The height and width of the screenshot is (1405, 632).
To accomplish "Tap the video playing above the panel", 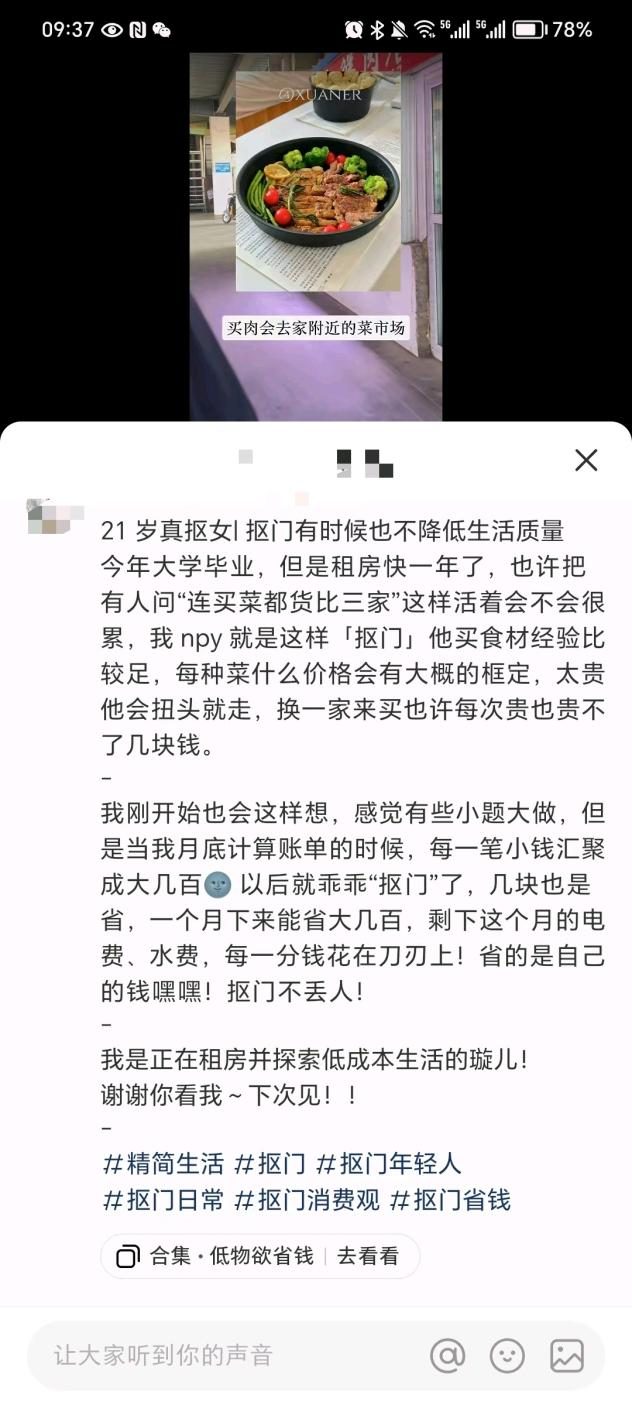I will click(316, 230).
